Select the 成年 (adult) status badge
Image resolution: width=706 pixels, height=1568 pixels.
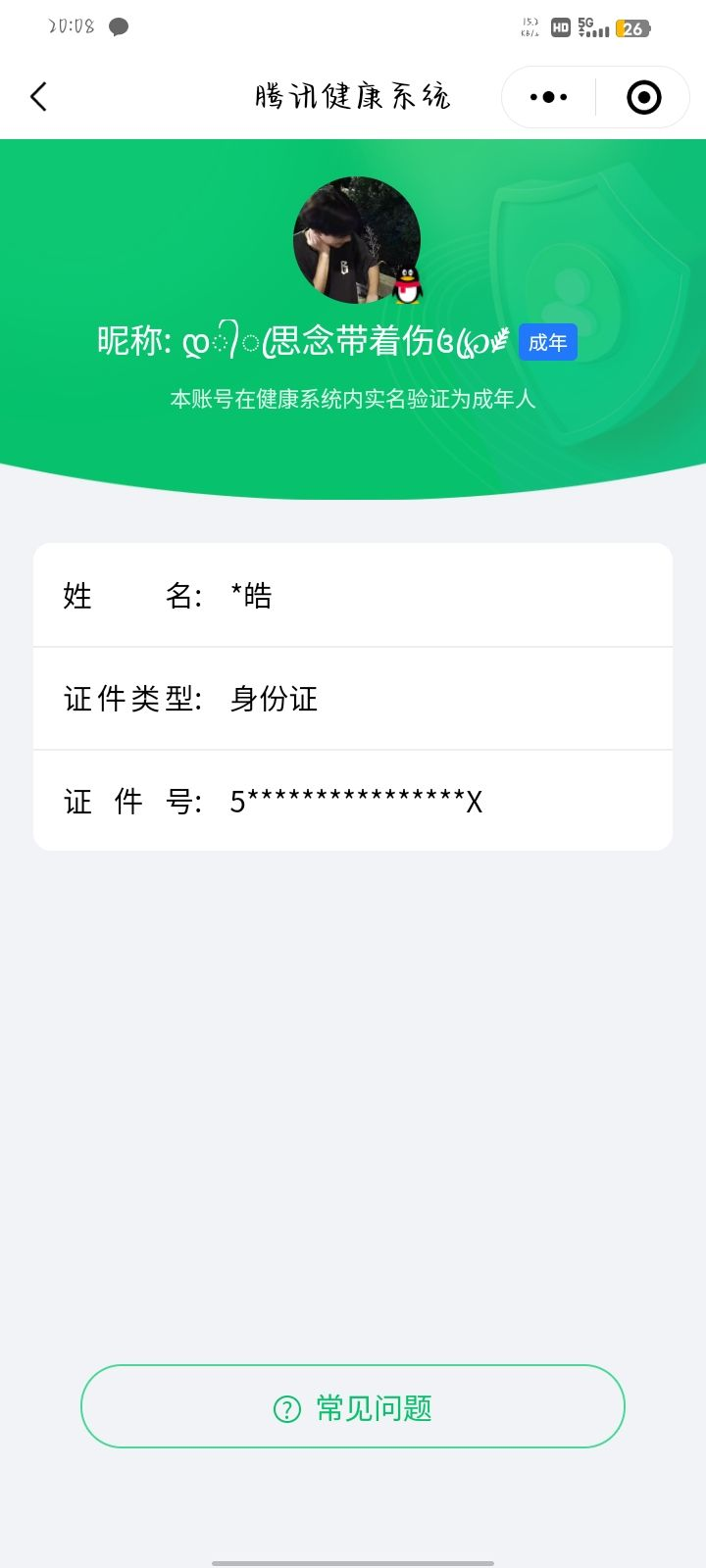click(x=547, y=342)
